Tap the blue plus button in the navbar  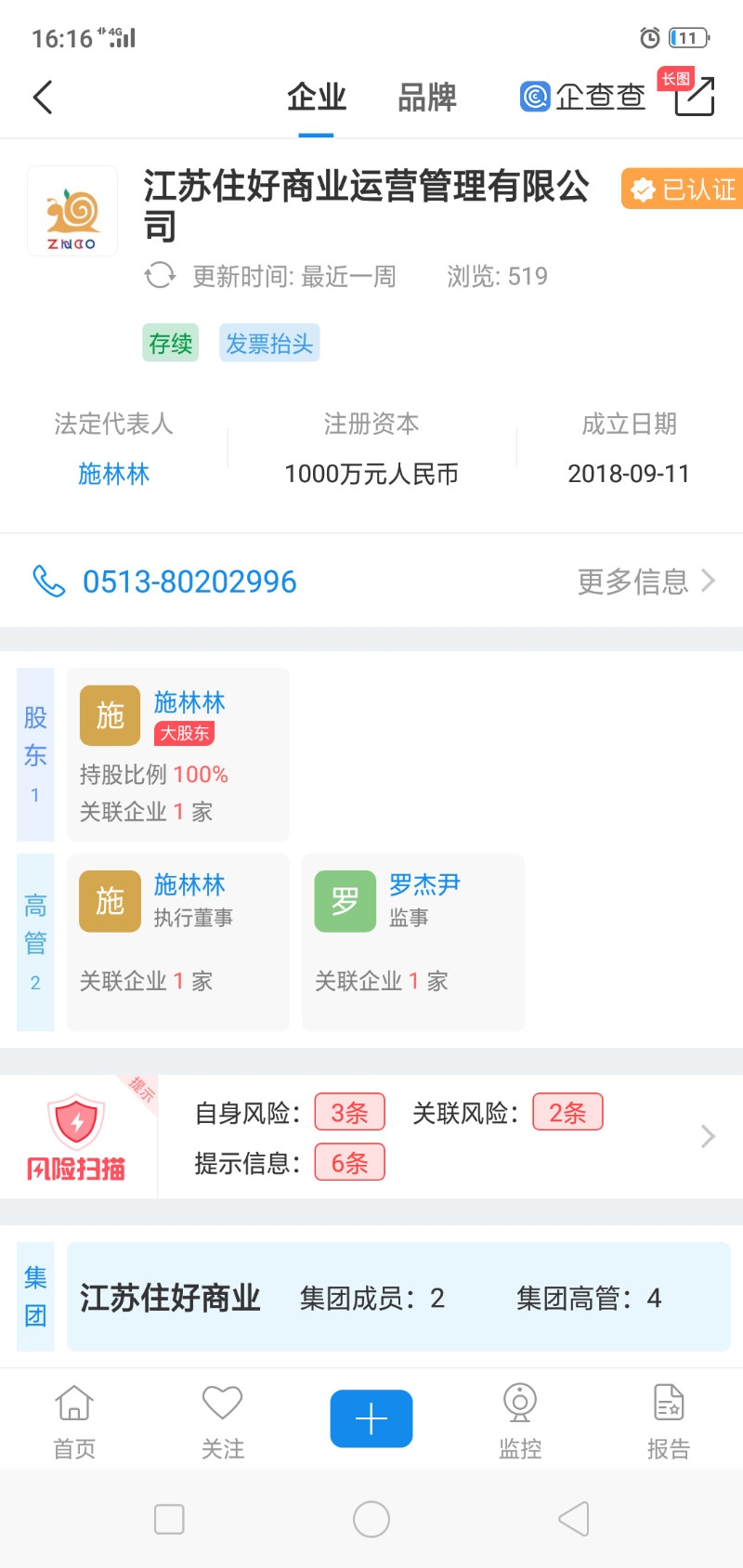tap(371, 1418)
